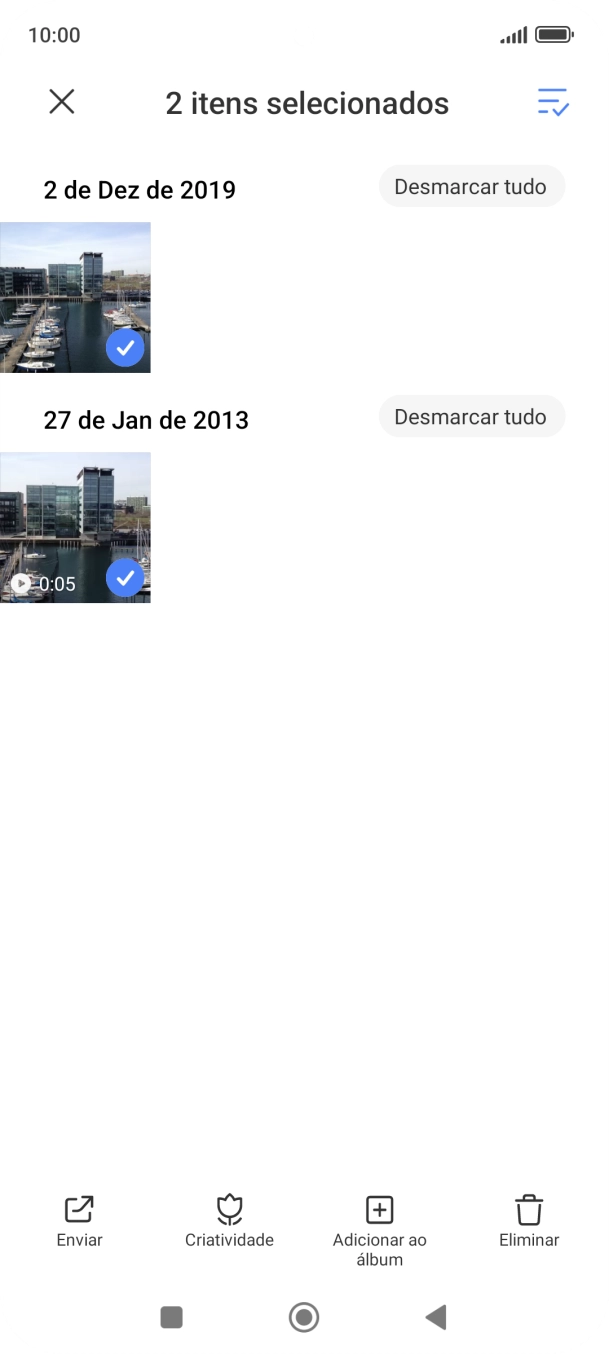Viewport: 609px width, 1354px height.
Task: Tap Desmarcar tudo for 27 de Jan de 2013
Action: (x=471, y=417)
